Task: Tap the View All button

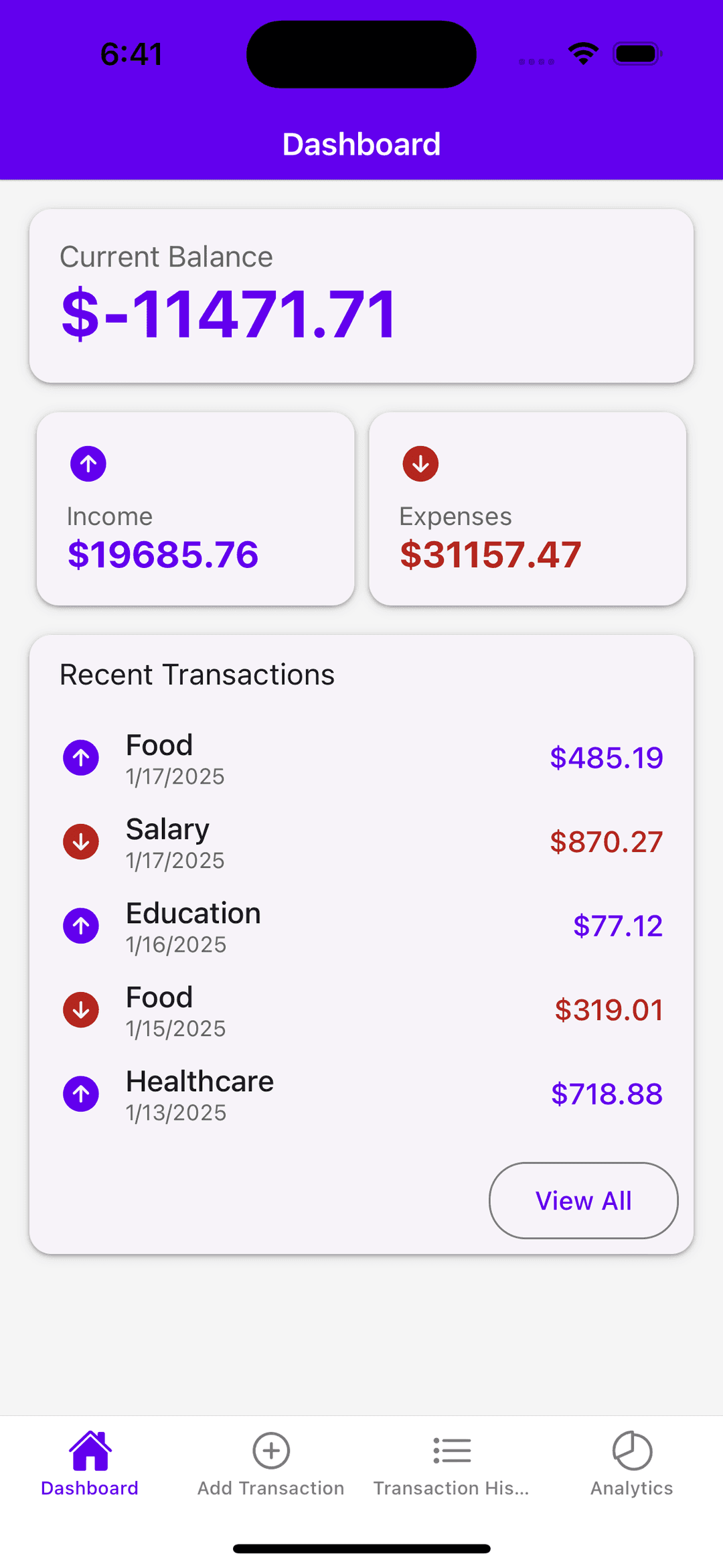Action: coord(583,1200)
